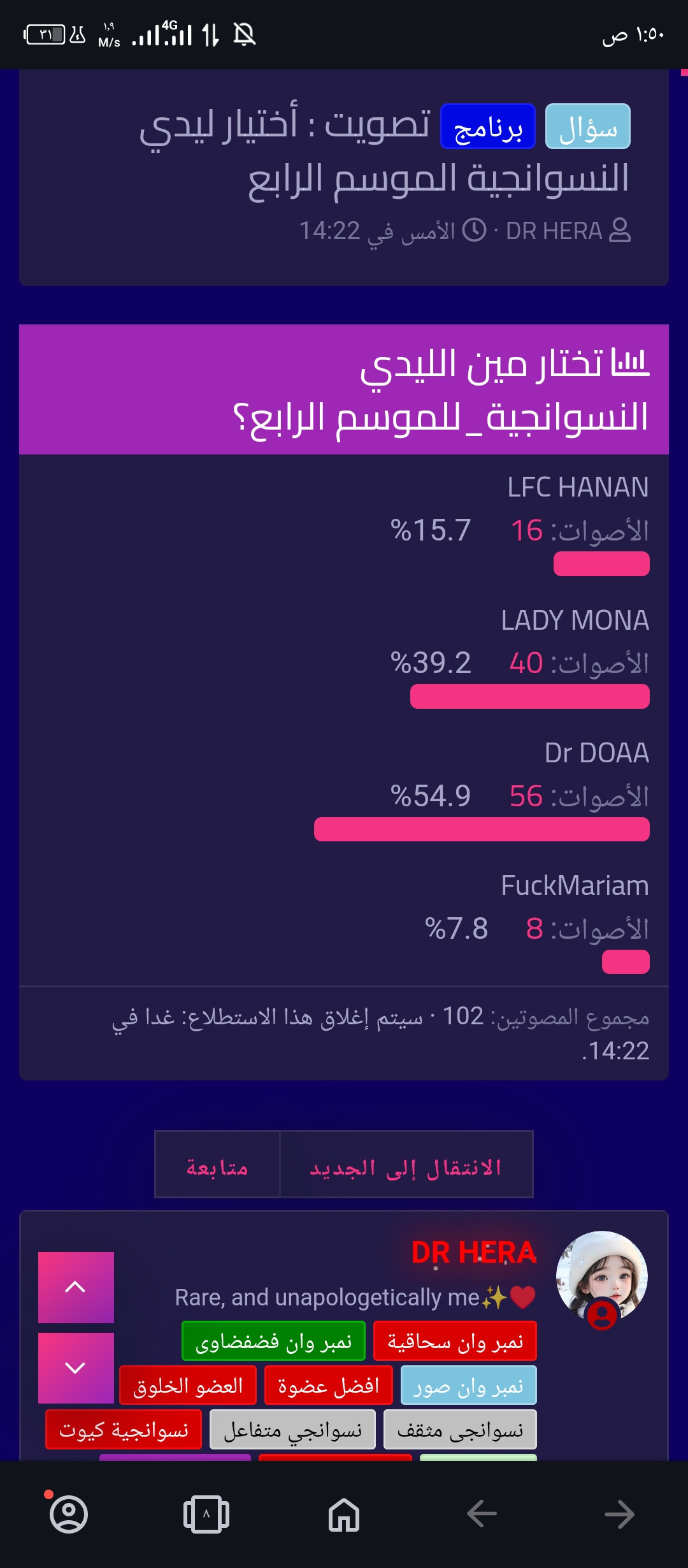Jump with الانتقال إلى الجديد button

406,1165
